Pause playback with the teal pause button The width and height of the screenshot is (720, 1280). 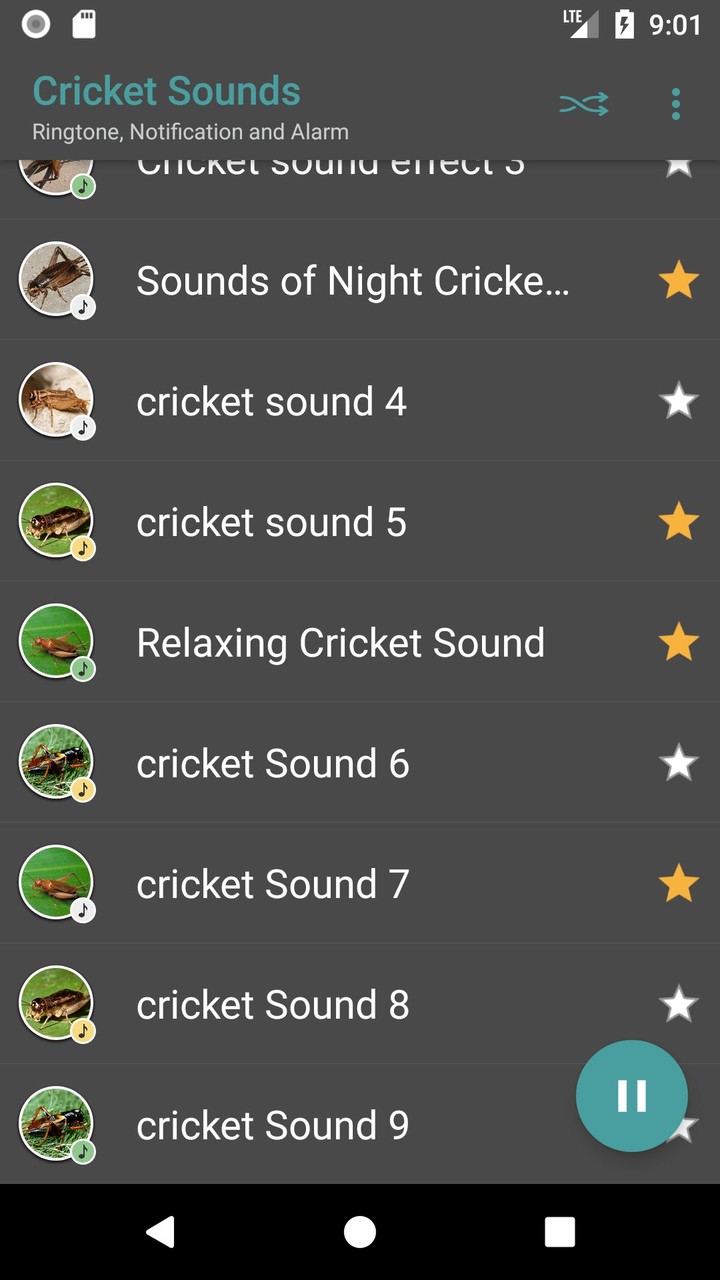pos(631,1096)
